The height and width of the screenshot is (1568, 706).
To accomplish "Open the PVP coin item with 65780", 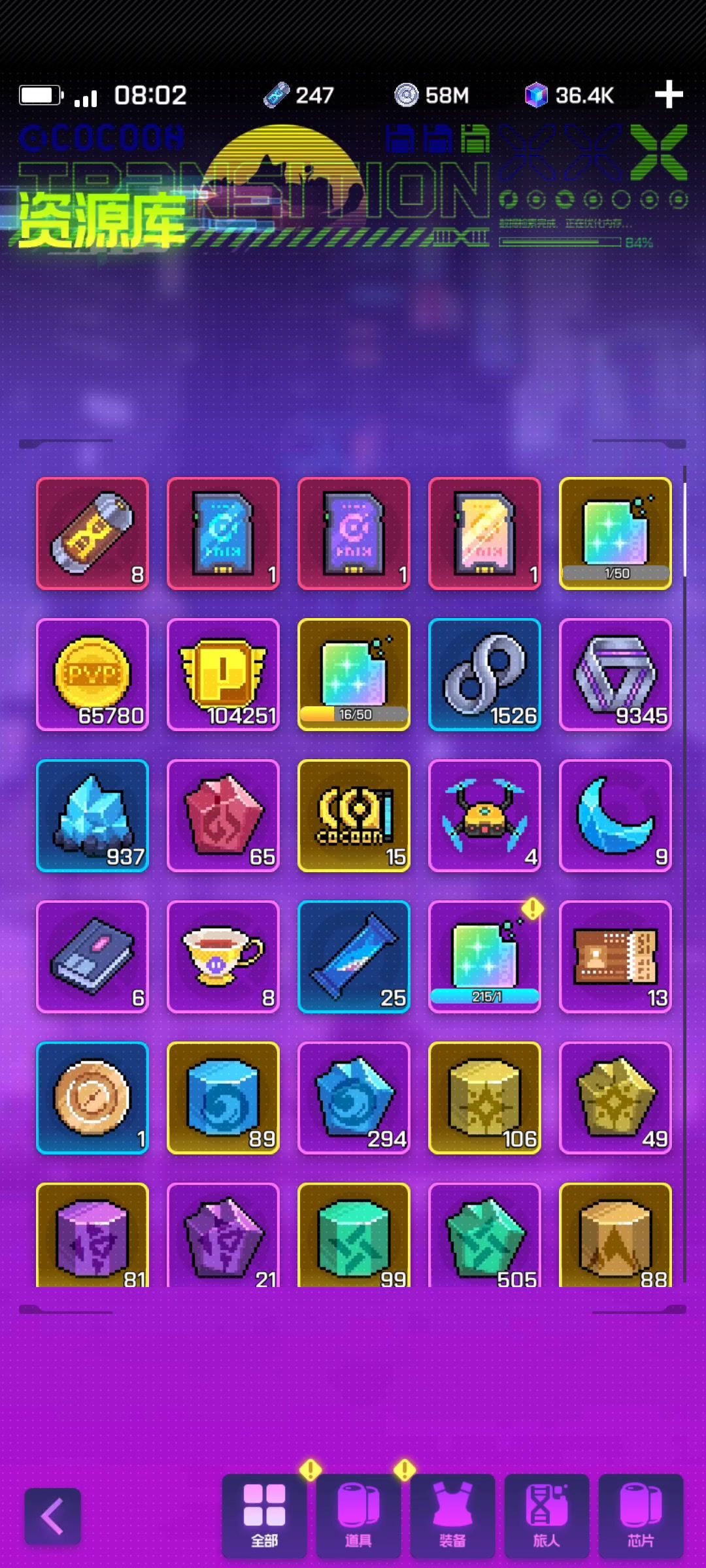I will click(92, 674).
